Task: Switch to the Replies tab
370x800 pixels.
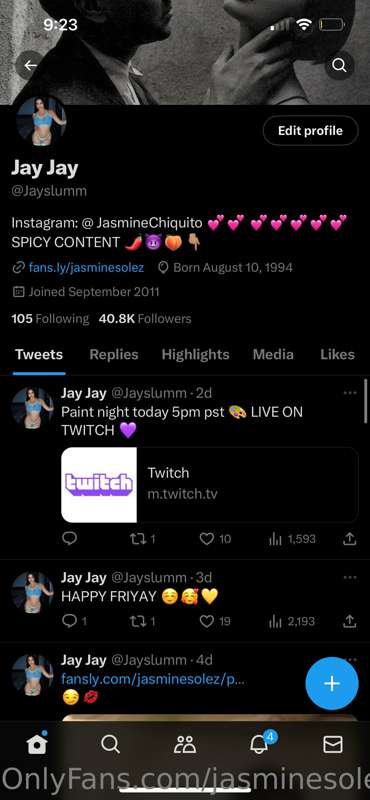Action: tap(114, 355)
